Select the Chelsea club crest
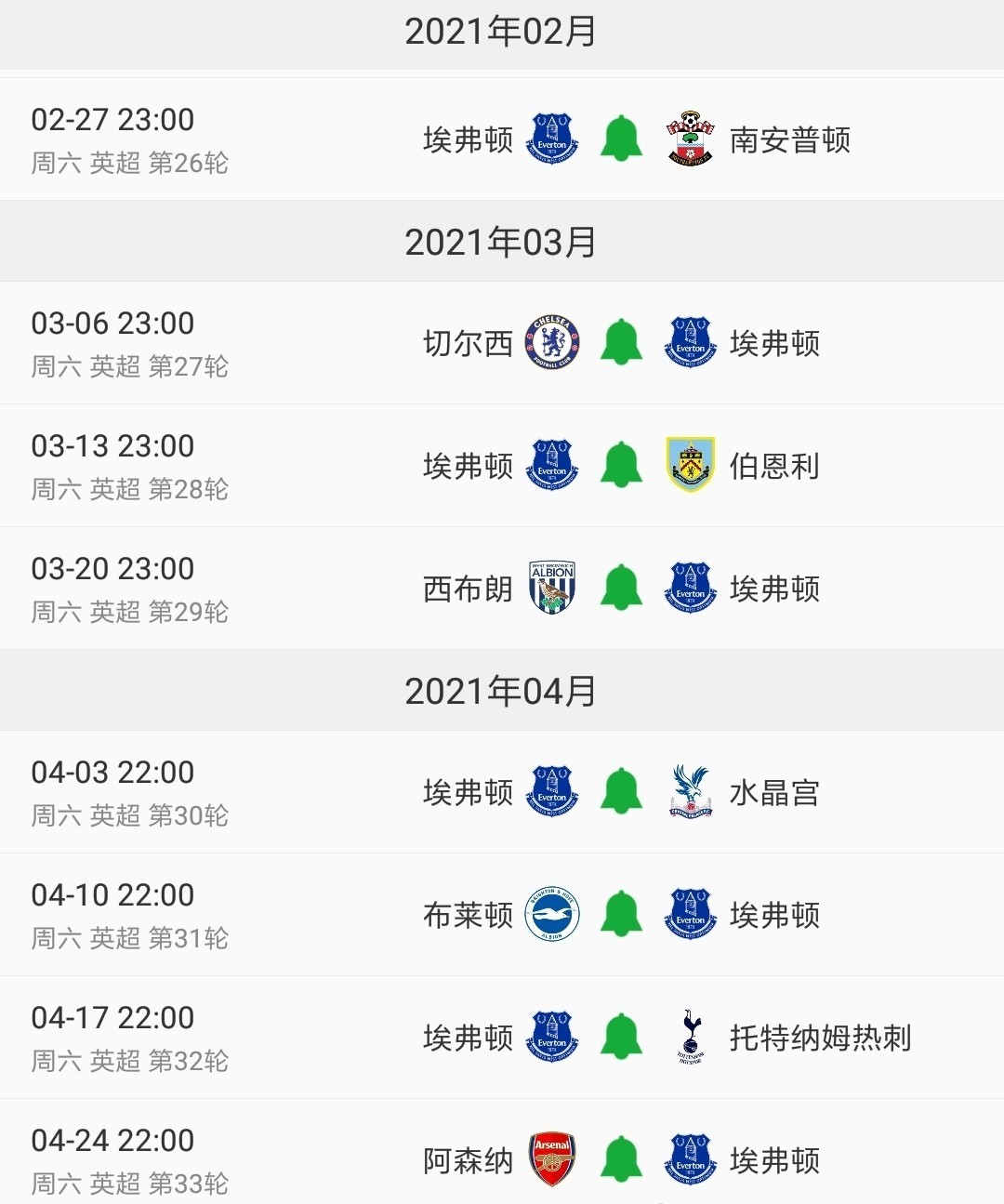Screen dimensions: 1004x1204 552,342
